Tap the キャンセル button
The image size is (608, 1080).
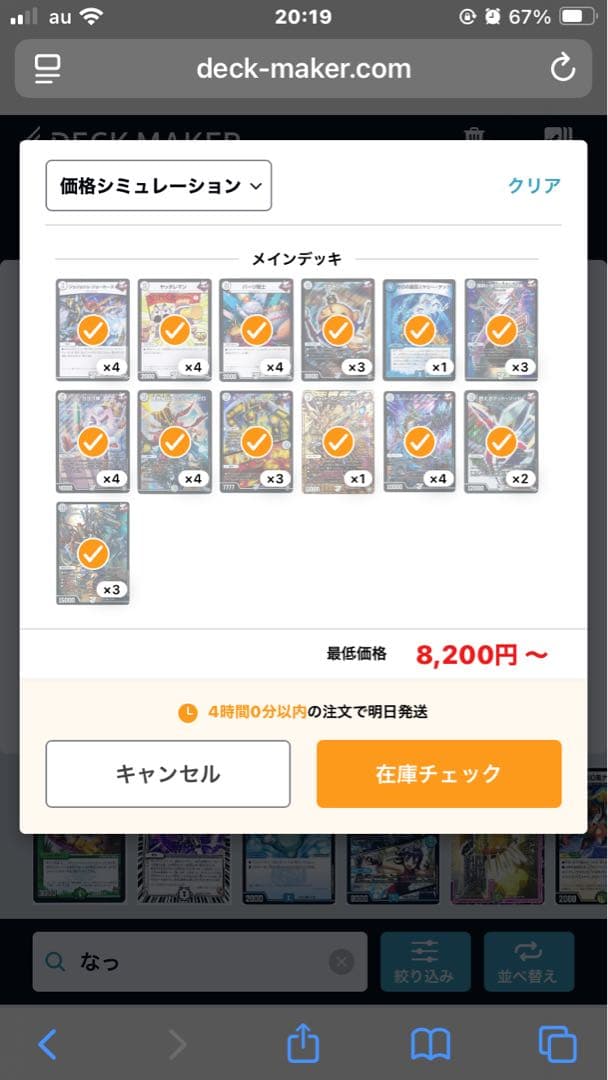coord(168,773)
